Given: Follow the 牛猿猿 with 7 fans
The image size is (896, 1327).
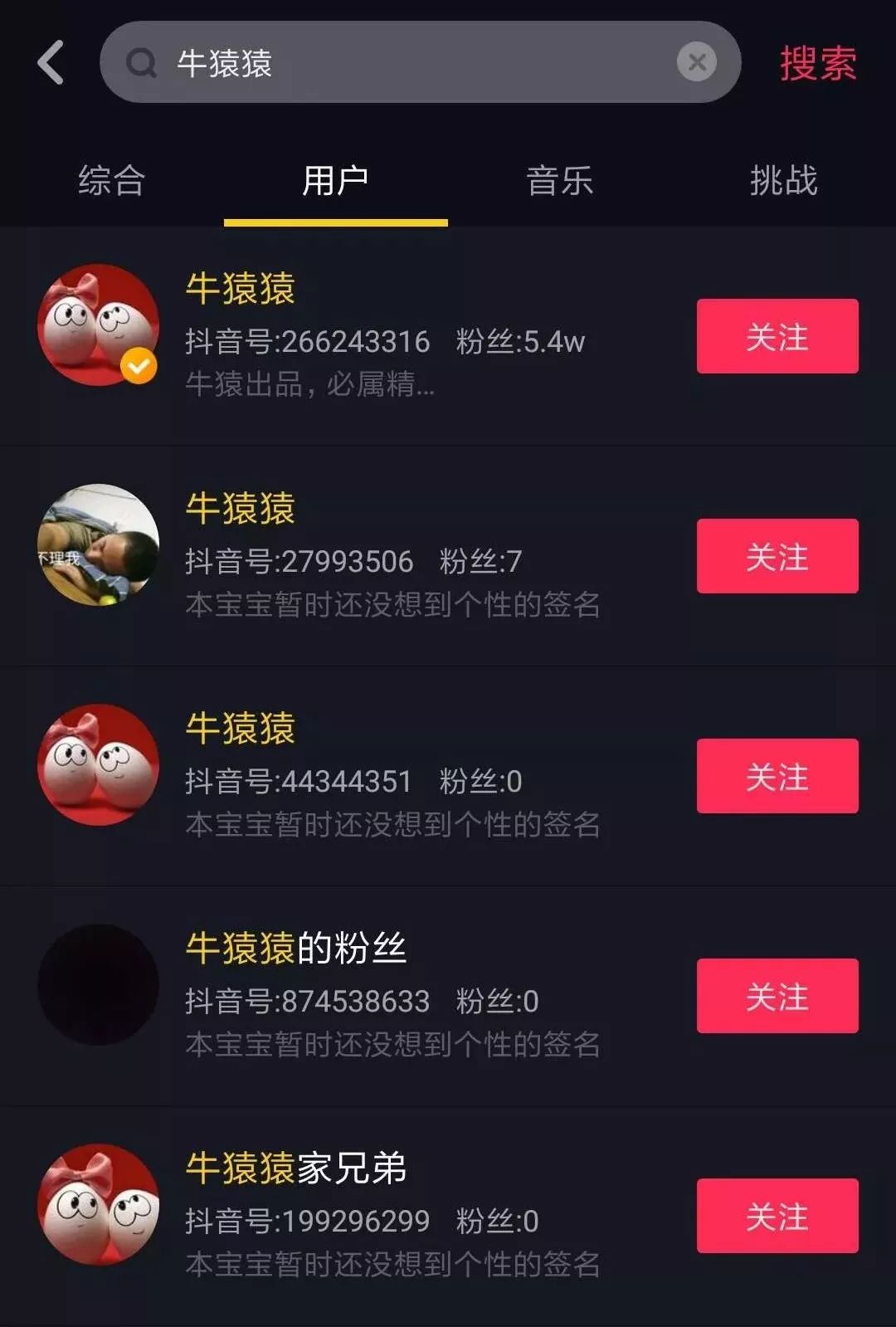Looking at the screenshot, I should [x=777, y=558].
